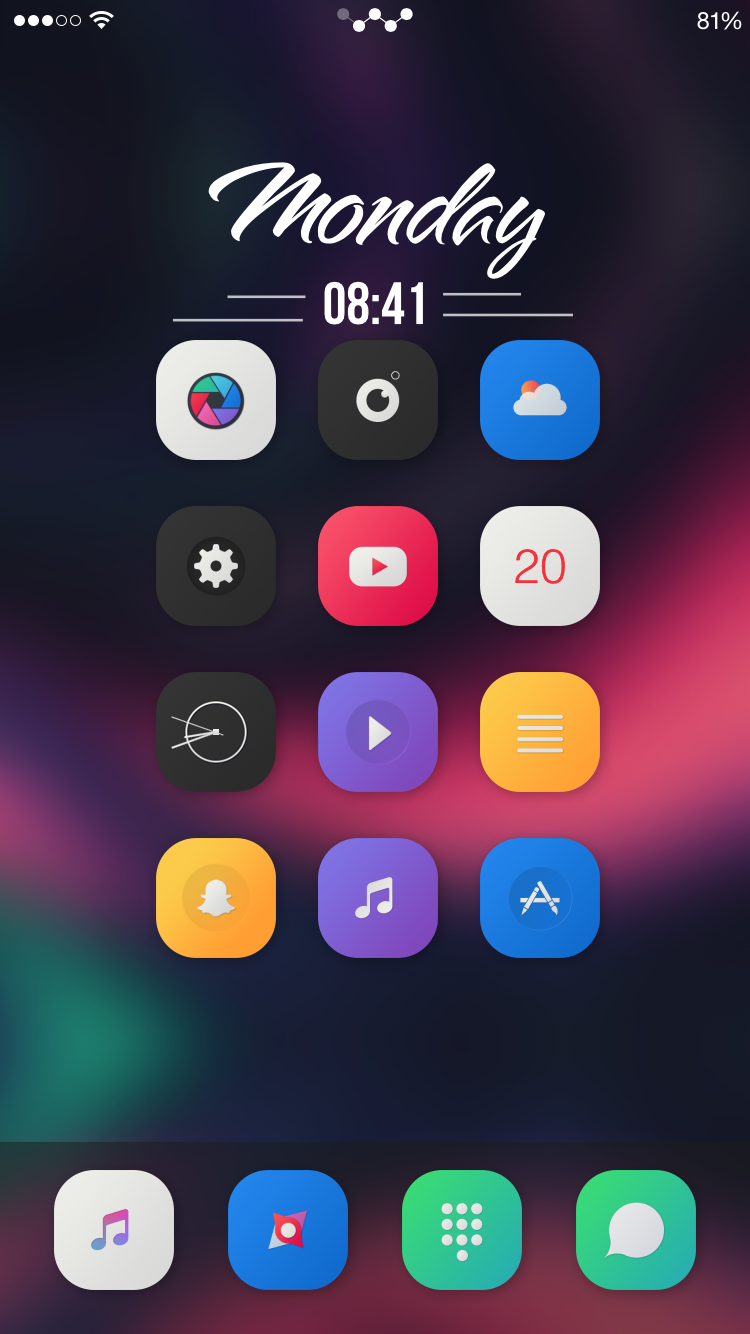Open the Calendar app showing 20
This screenshot has width=750, height=1334.
pos(540,566)
